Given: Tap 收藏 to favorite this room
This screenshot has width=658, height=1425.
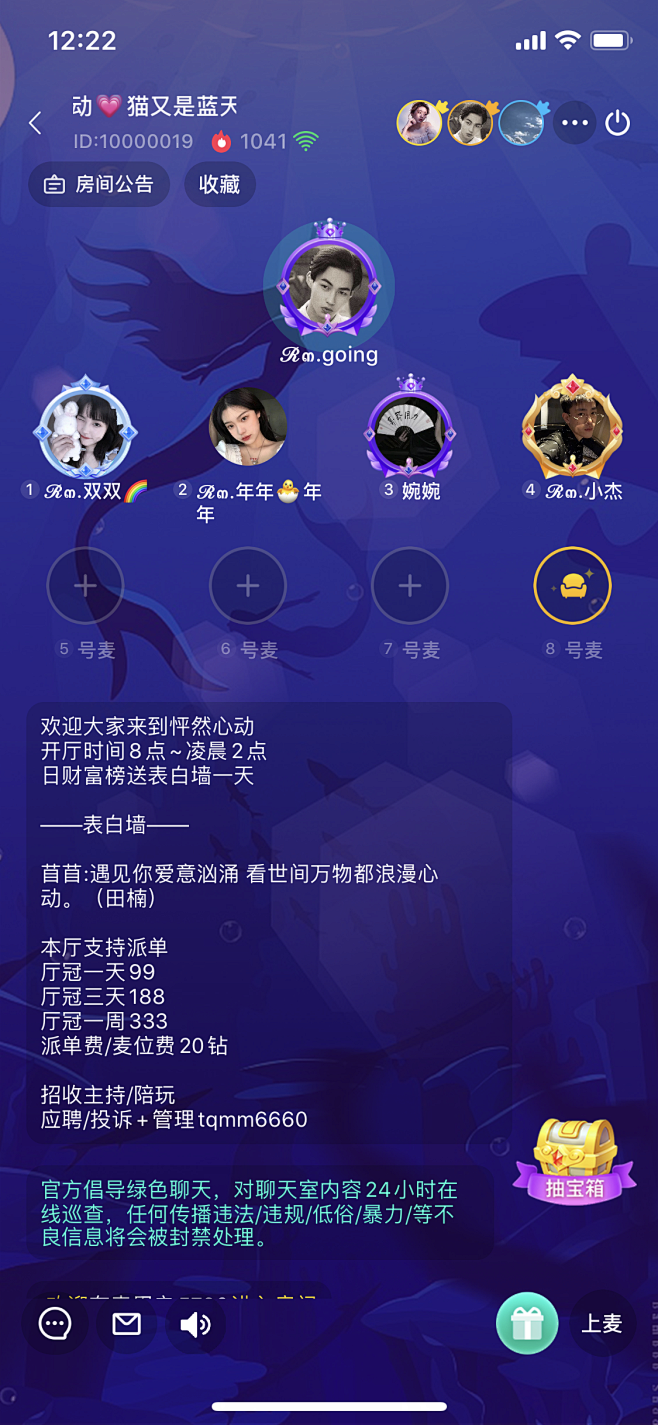Looking at the screenshot, I should click(219, 184).
